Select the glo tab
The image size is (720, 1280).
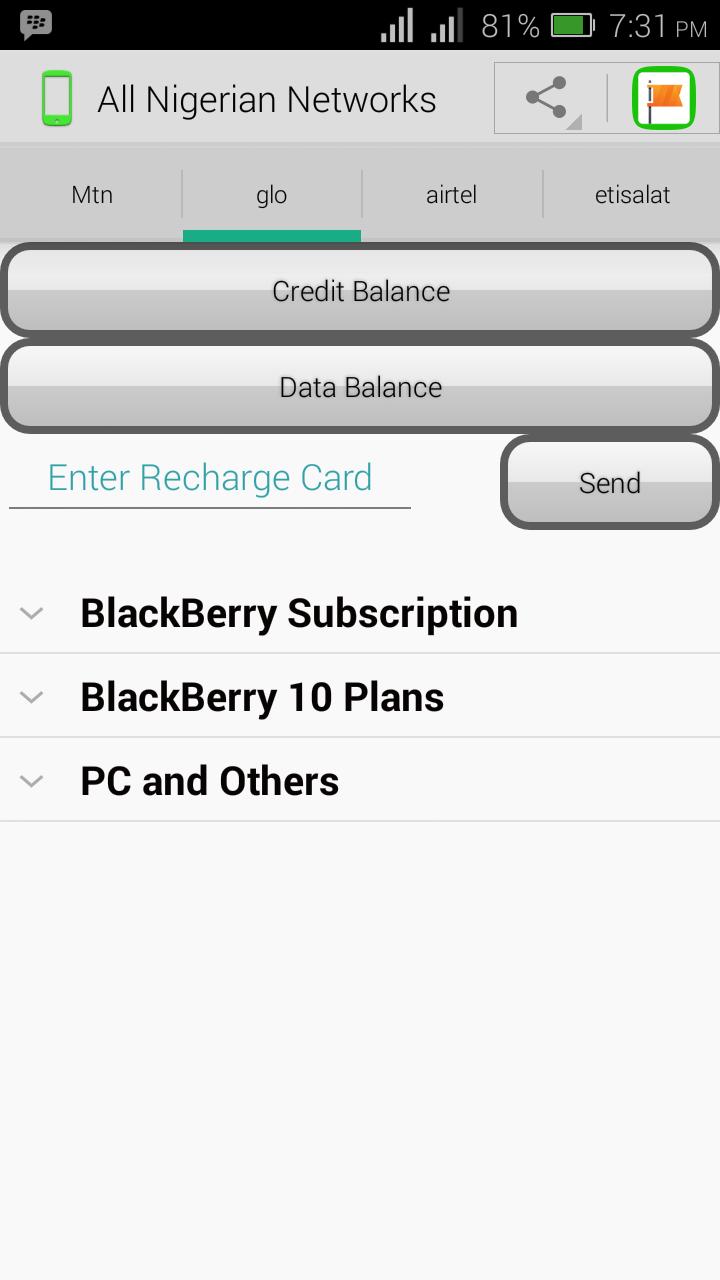271,195
